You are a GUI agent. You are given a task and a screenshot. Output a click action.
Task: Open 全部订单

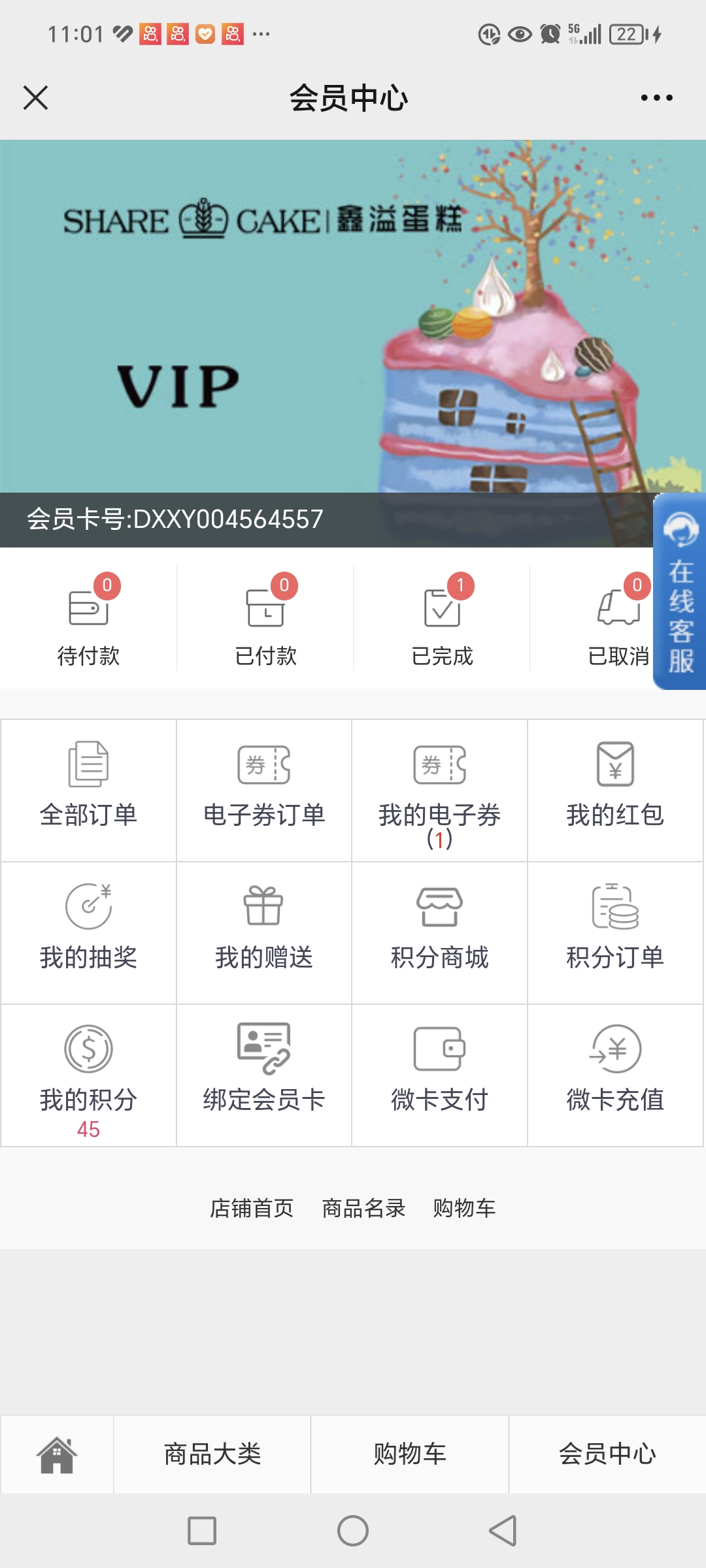(88, 791)
